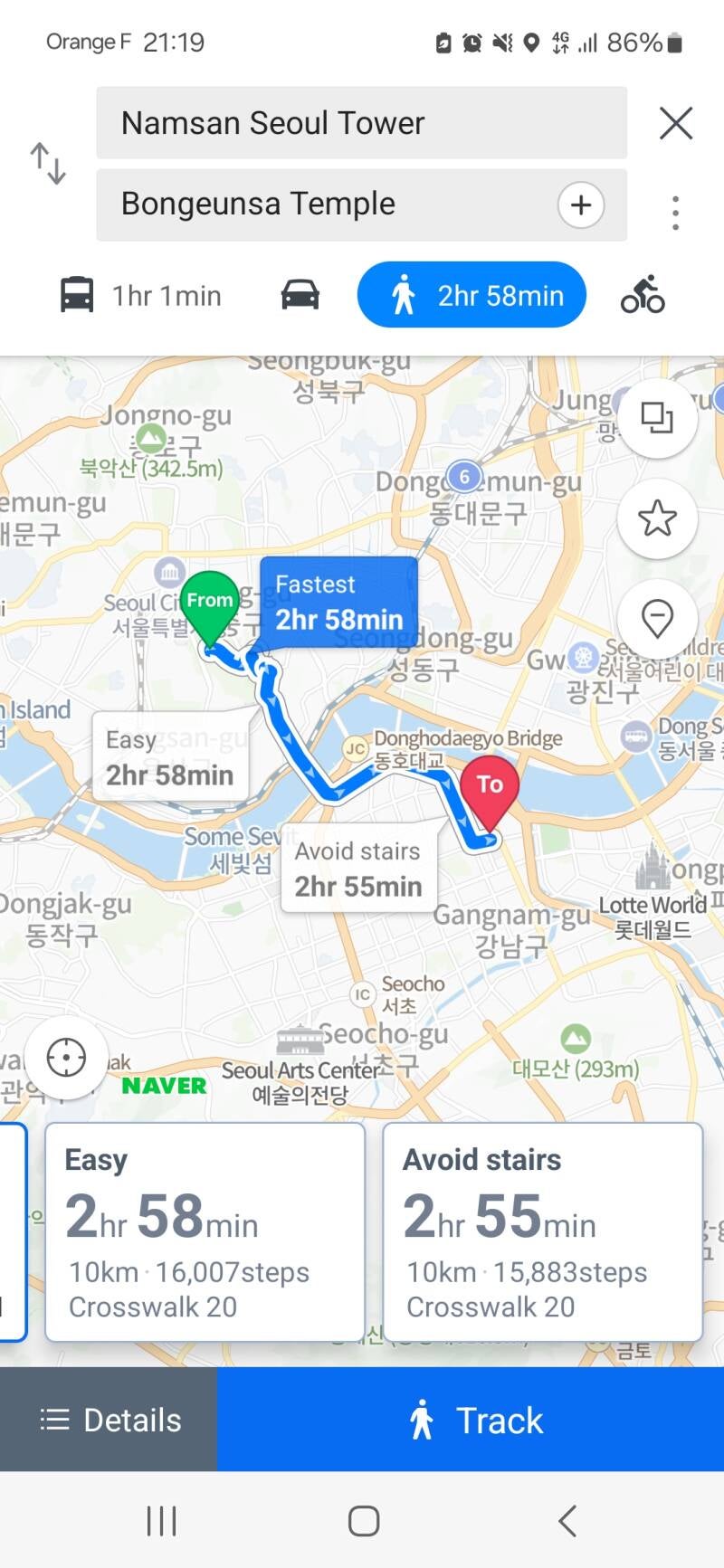Swap origin and destination with the arrows icon
This screenshot has width=724, height=1568.
(x=50, y=164)
